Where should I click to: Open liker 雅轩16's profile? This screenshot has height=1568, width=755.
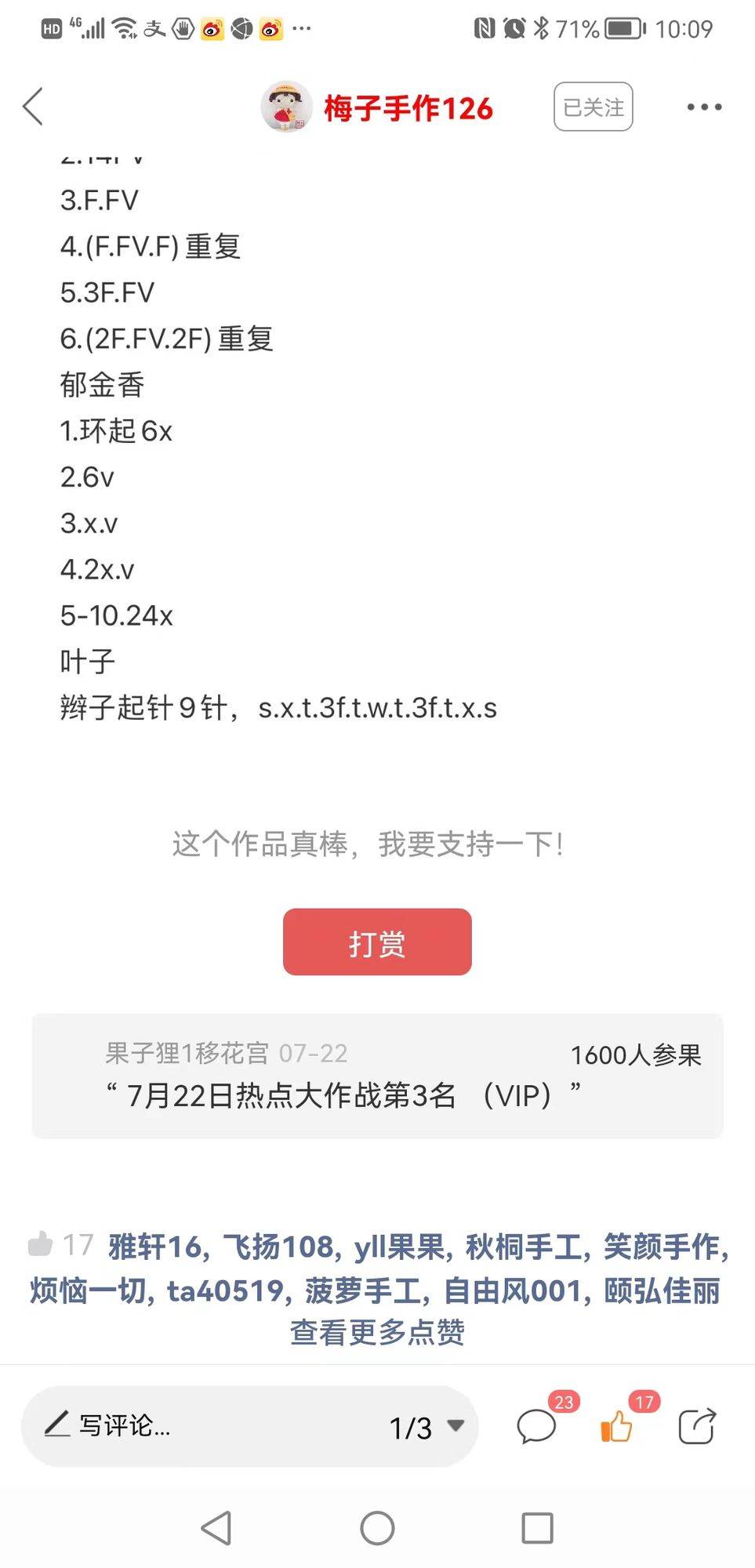(154, 1247)
